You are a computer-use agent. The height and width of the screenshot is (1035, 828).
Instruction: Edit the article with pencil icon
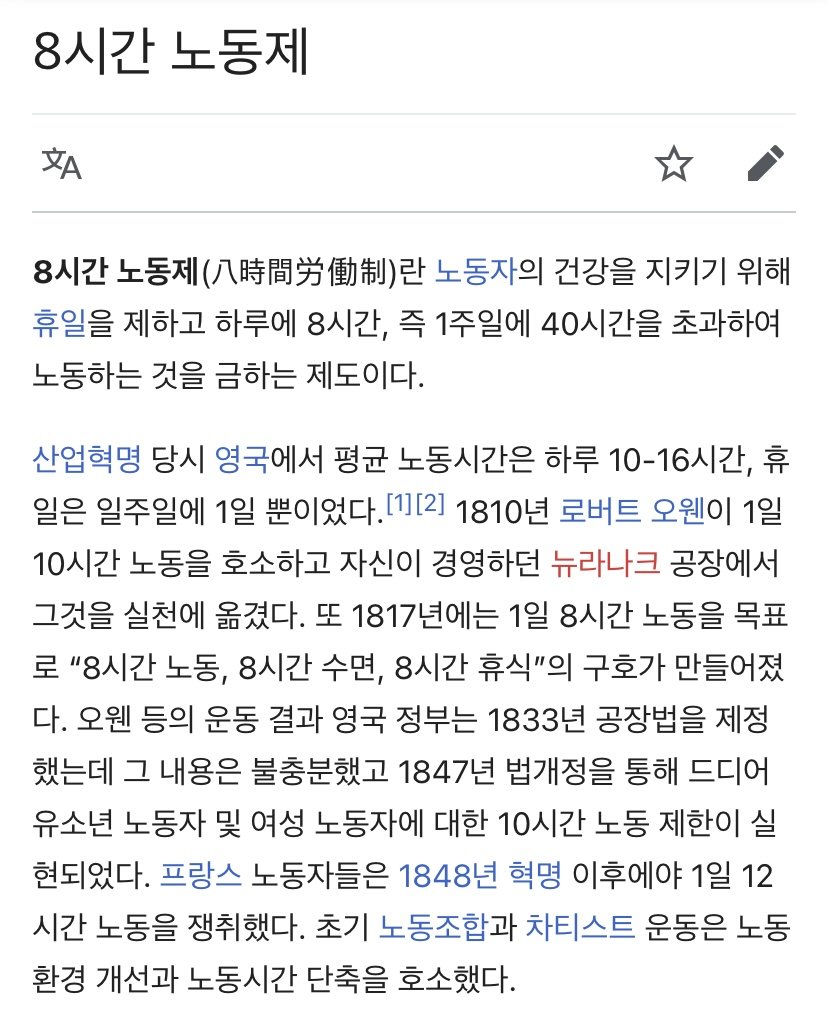766,163
